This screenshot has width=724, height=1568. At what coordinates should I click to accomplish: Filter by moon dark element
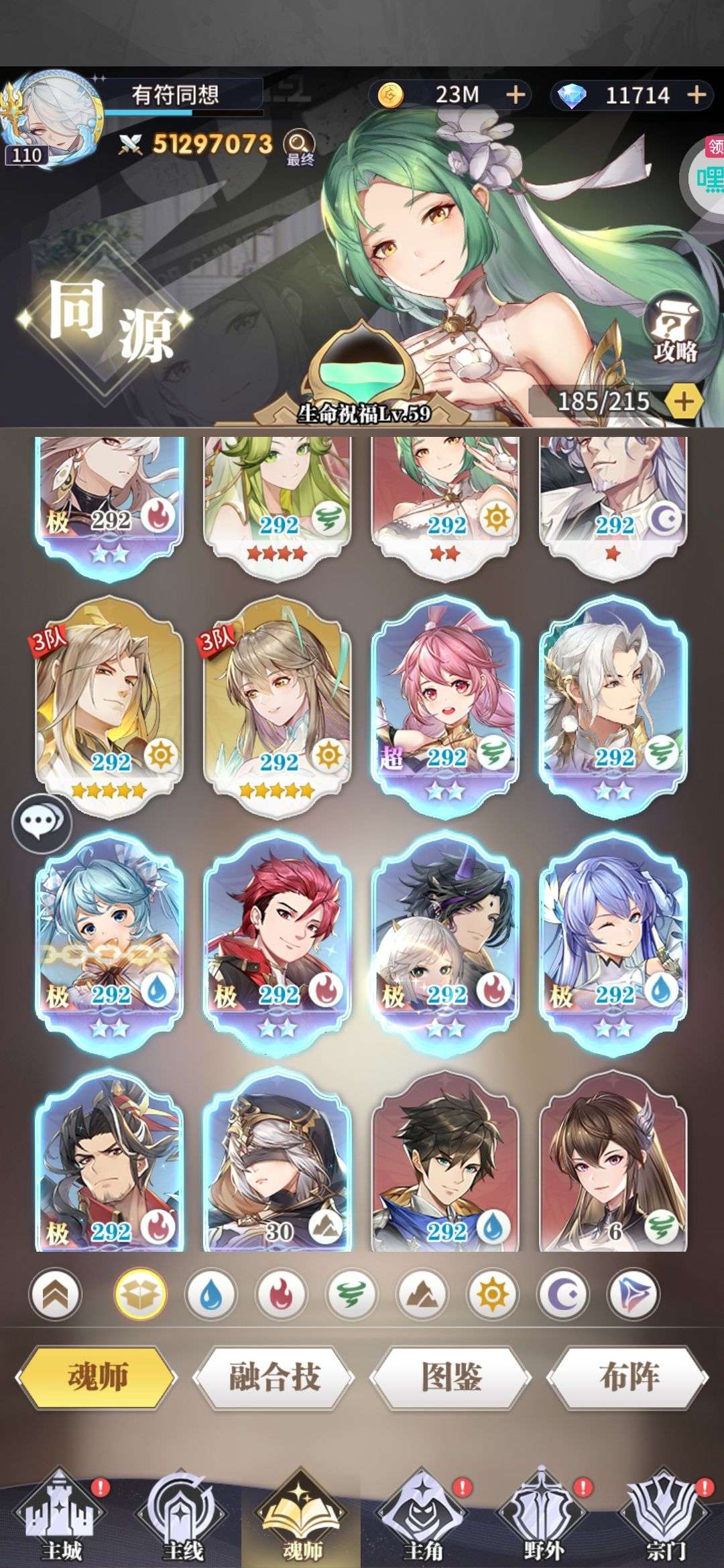562,1294
